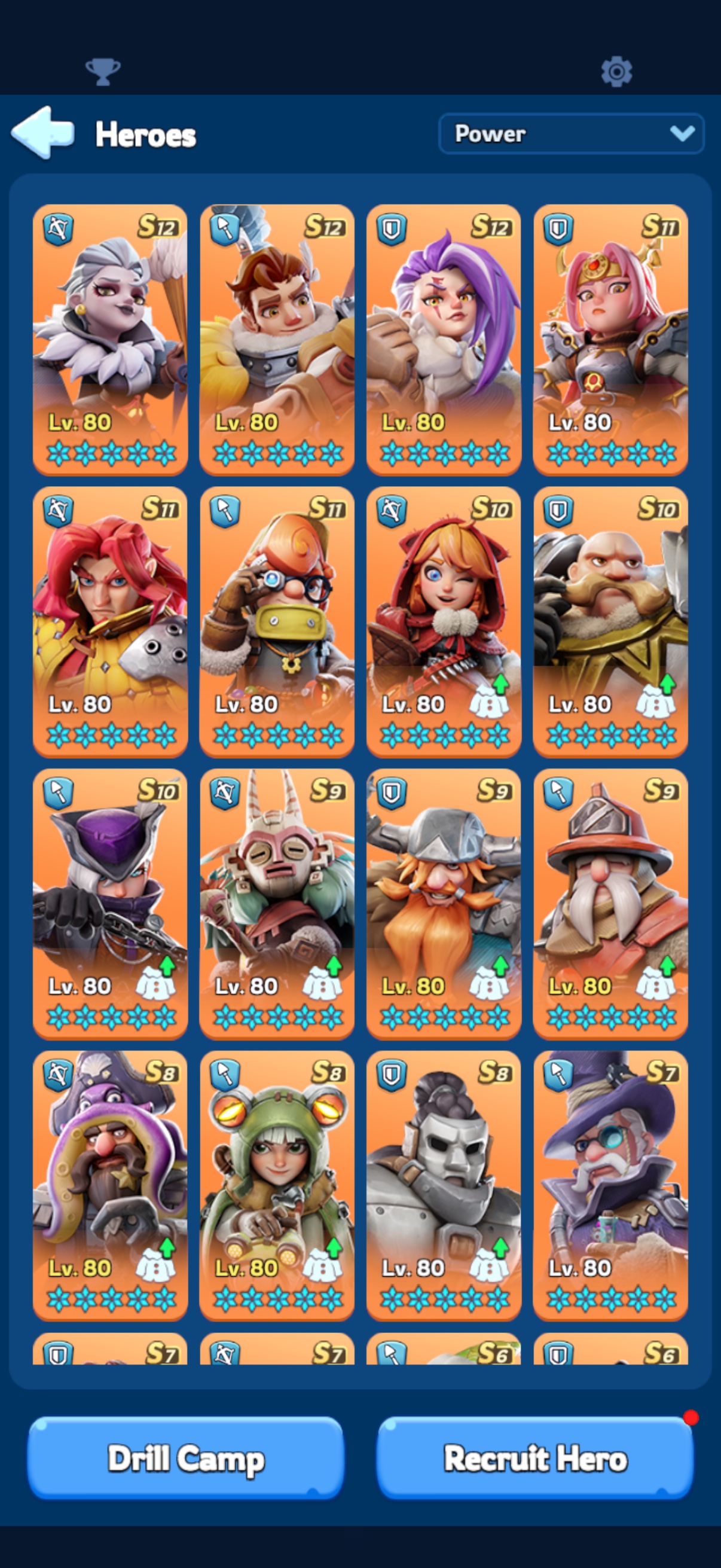Open the Power sorting dropdown
721x1568 pixels.
pos(571,133)
